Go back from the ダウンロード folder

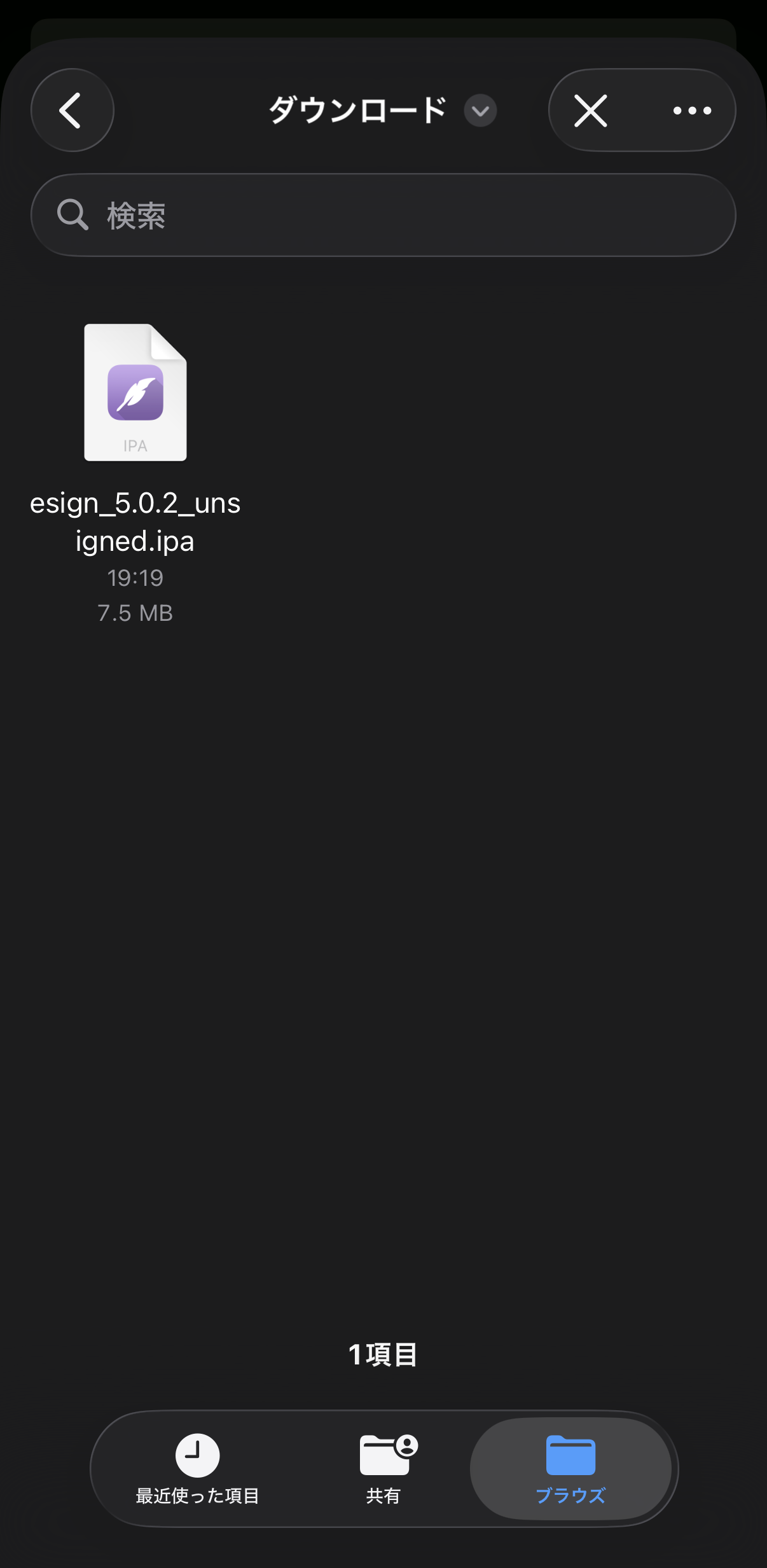[72, 110]
